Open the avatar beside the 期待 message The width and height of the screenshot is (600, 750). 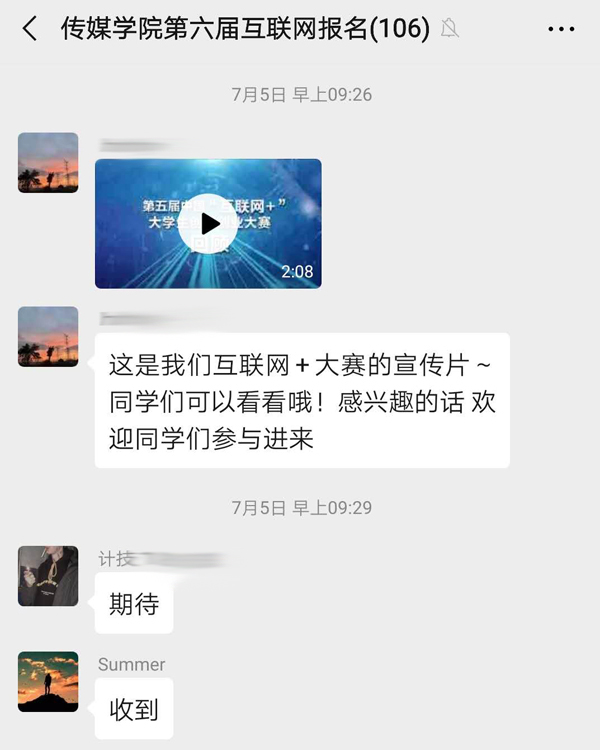click(48, 576)
